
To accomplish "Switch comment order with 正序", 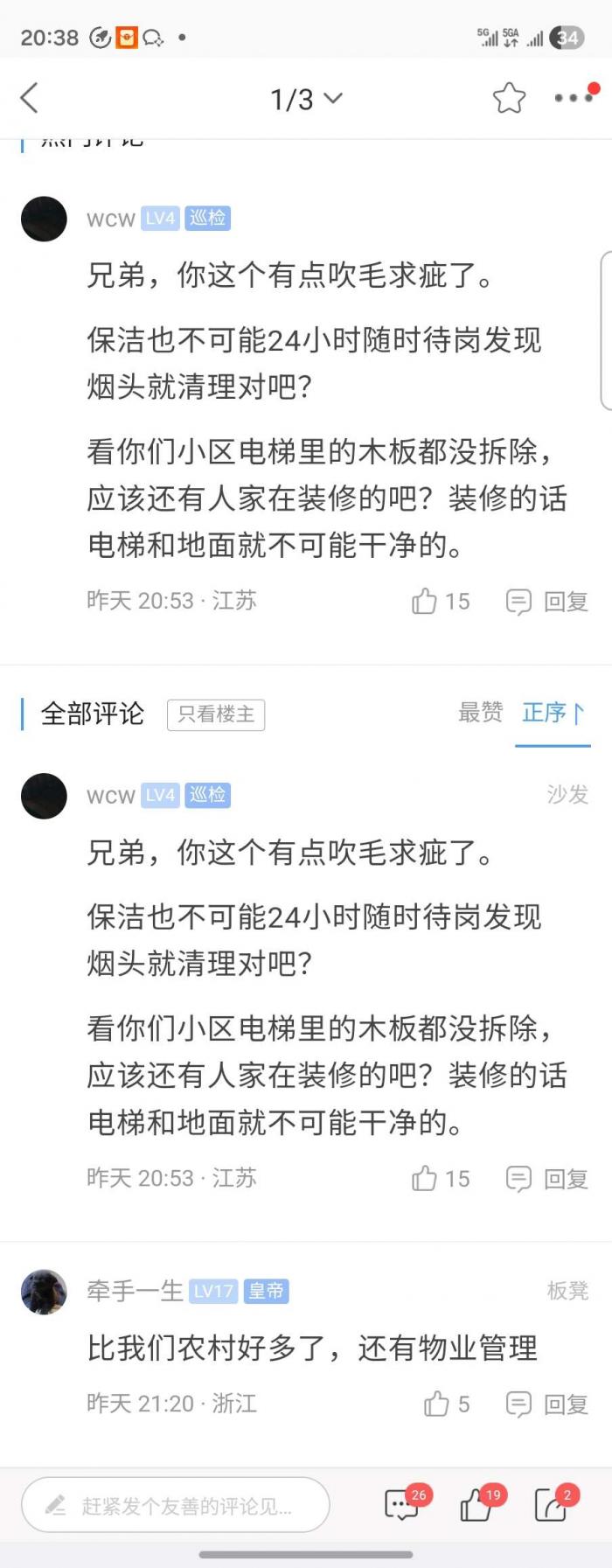I will tap(552, 714).
